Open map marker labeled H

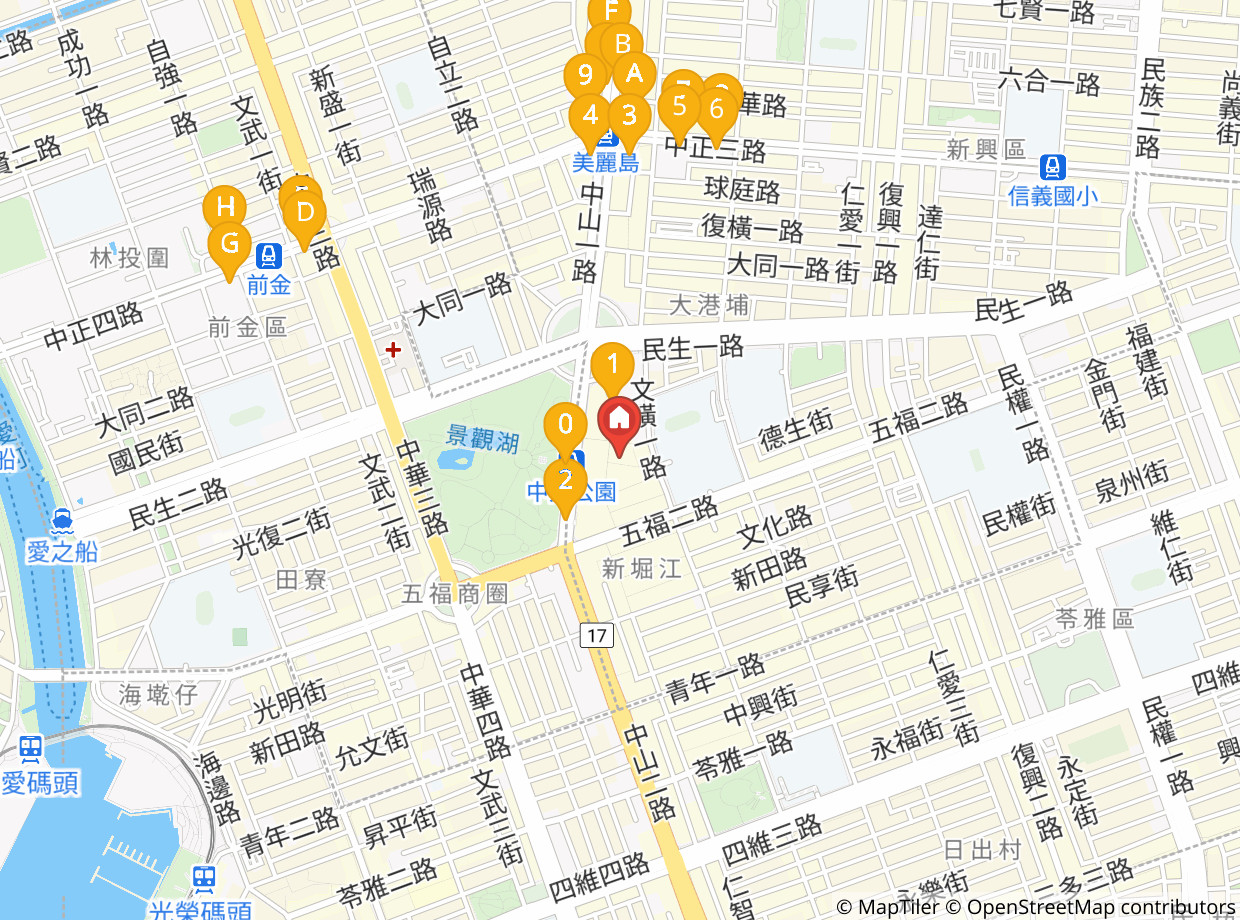pyautogui.click(x=225, y=208)
